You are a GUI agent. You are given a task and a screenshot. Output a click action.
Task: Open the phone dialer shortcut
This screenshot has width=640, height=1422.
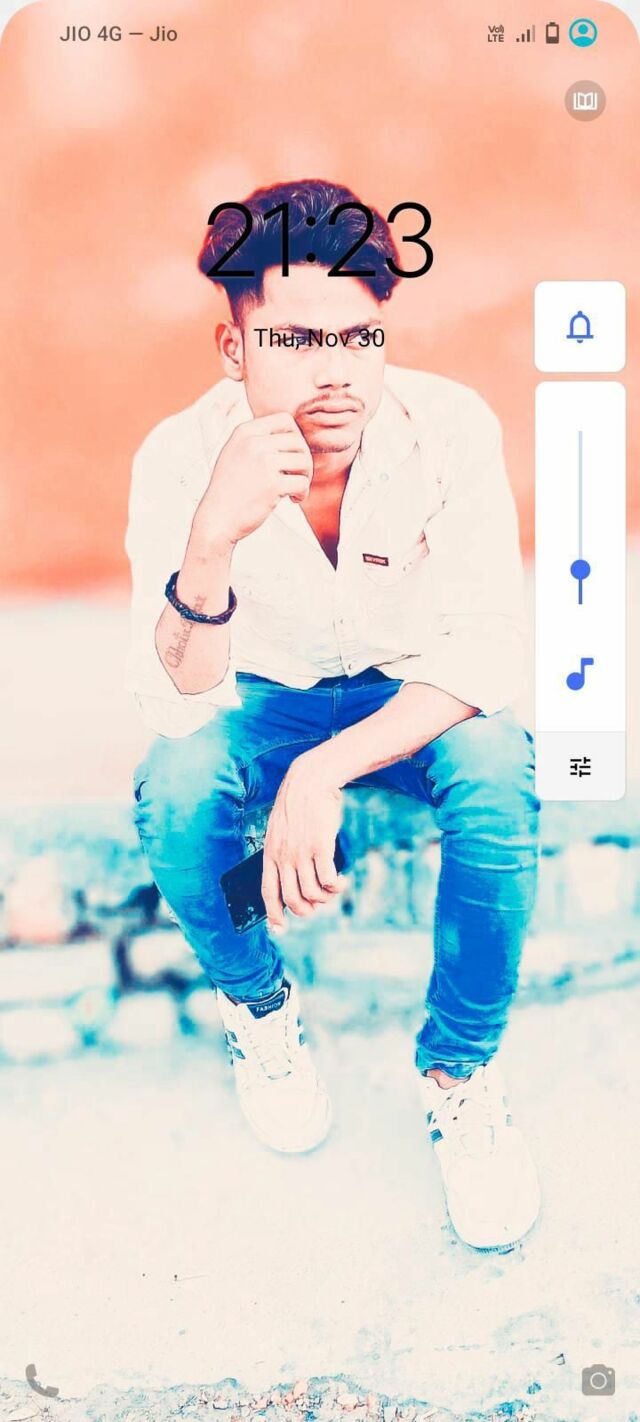click(42, 1381)
